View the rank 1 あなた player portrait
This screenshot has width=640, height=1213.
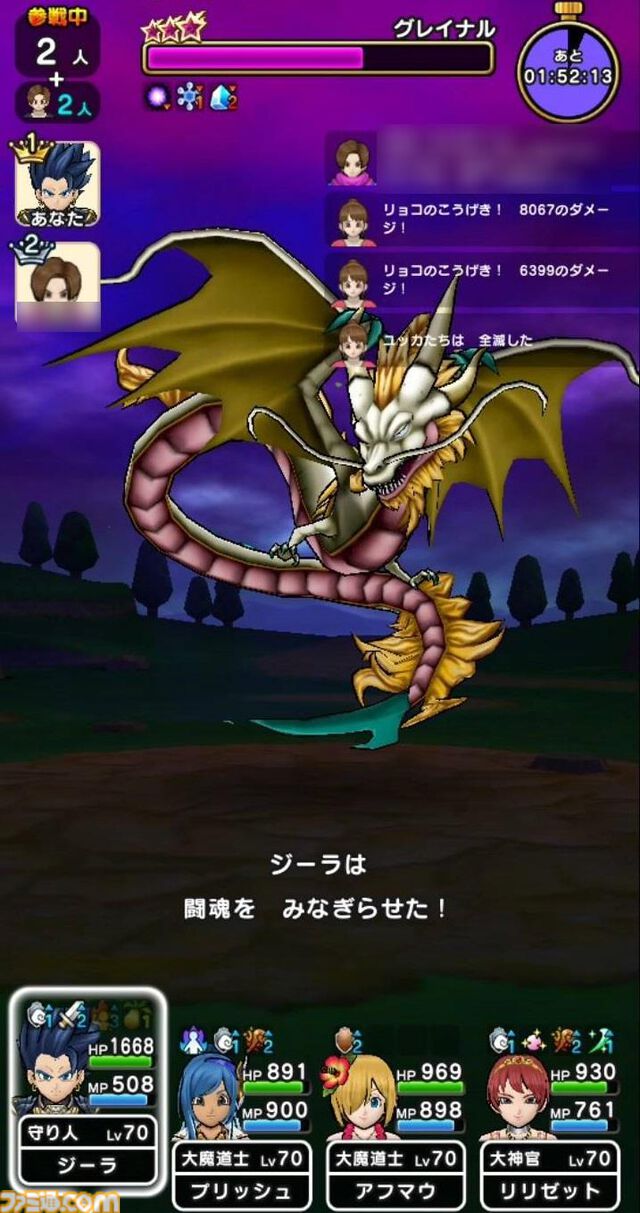click(x=57, y=184)
